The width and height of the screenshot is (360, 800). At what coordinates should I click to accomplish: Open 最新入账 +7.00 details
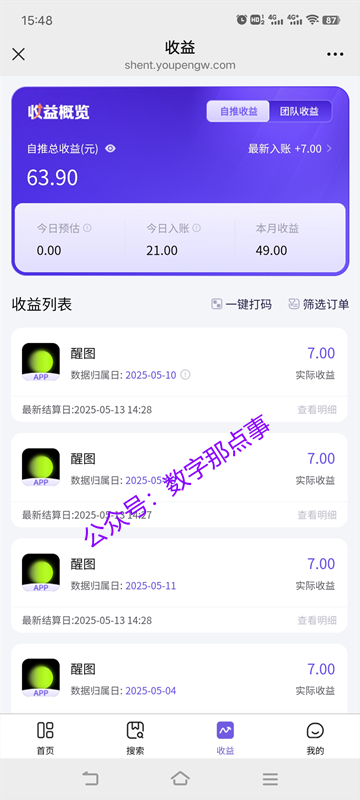click(x=290, y=149)
